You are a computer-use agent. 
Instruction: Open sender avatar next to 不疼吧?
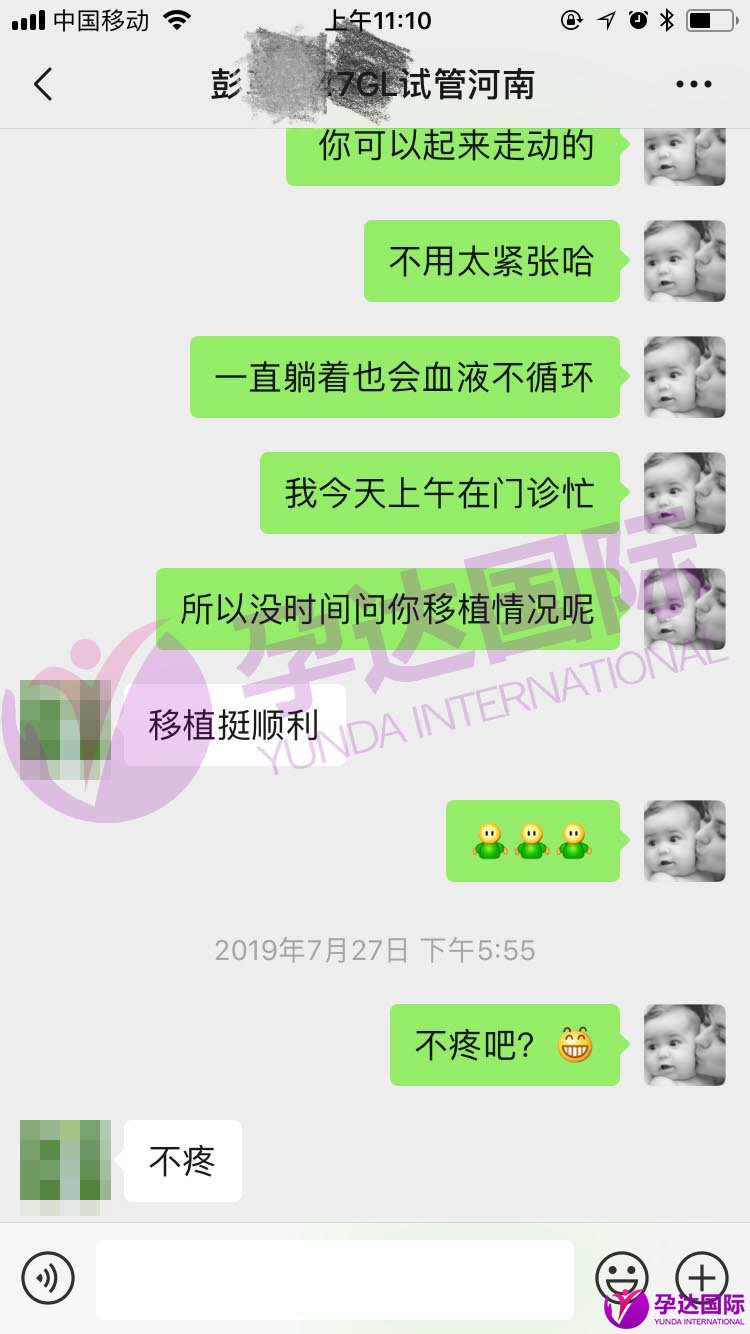pyautogui.click(x=685, y=1045)
